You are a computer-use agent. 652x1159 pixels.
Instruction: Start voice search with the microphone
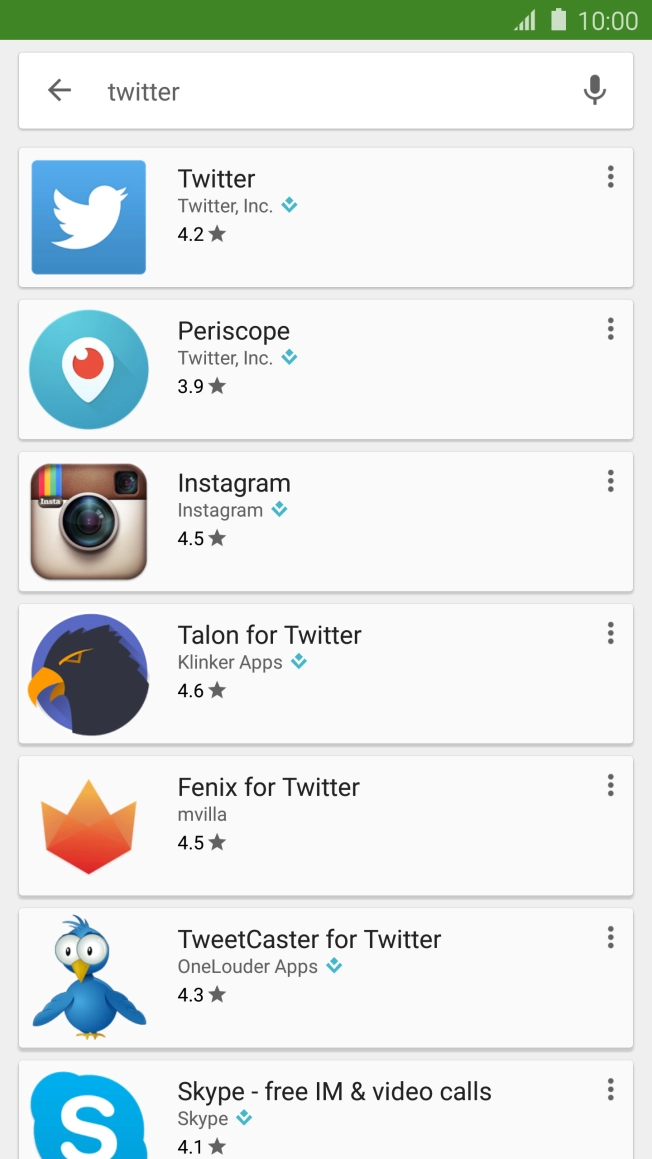coord(595,91)
